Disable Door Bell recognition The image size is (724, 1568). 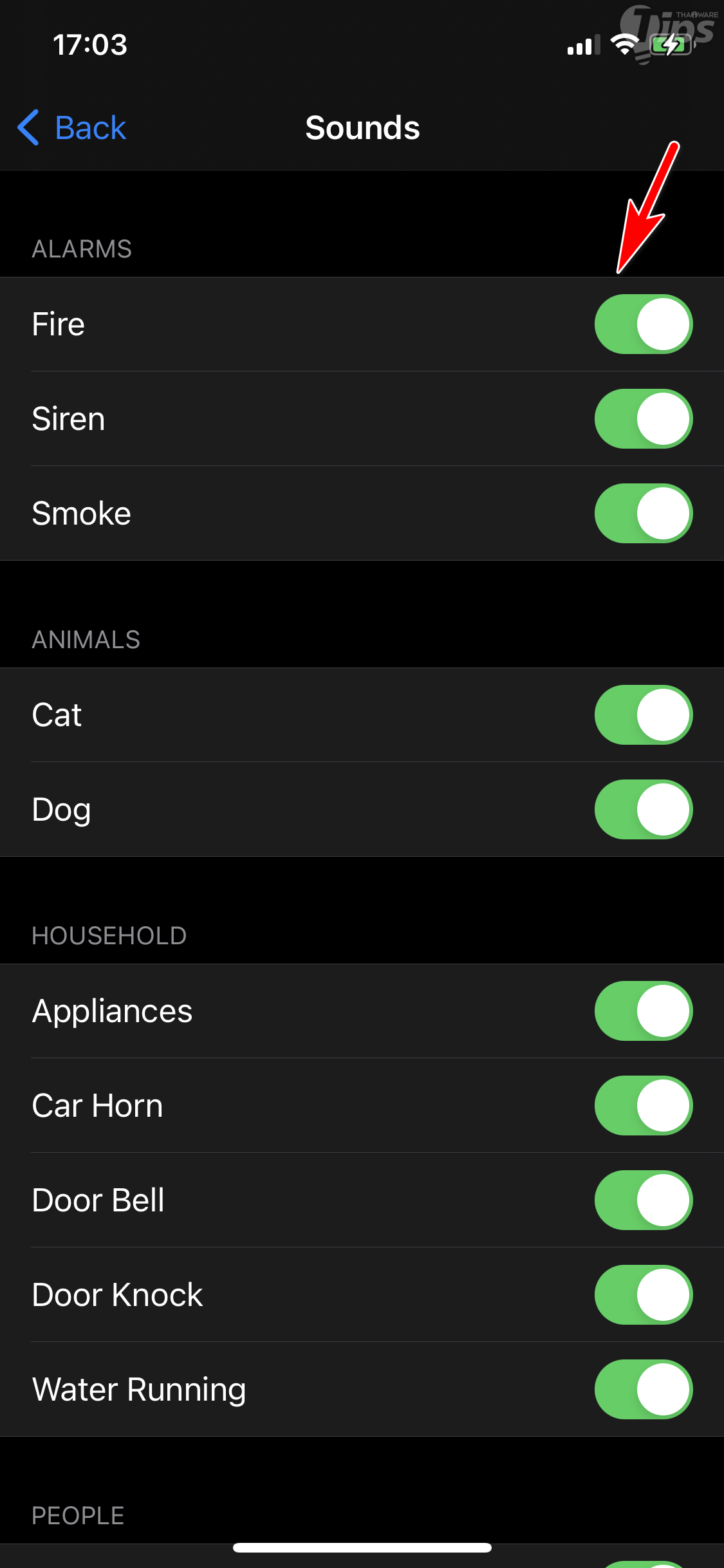point(643,1200)
